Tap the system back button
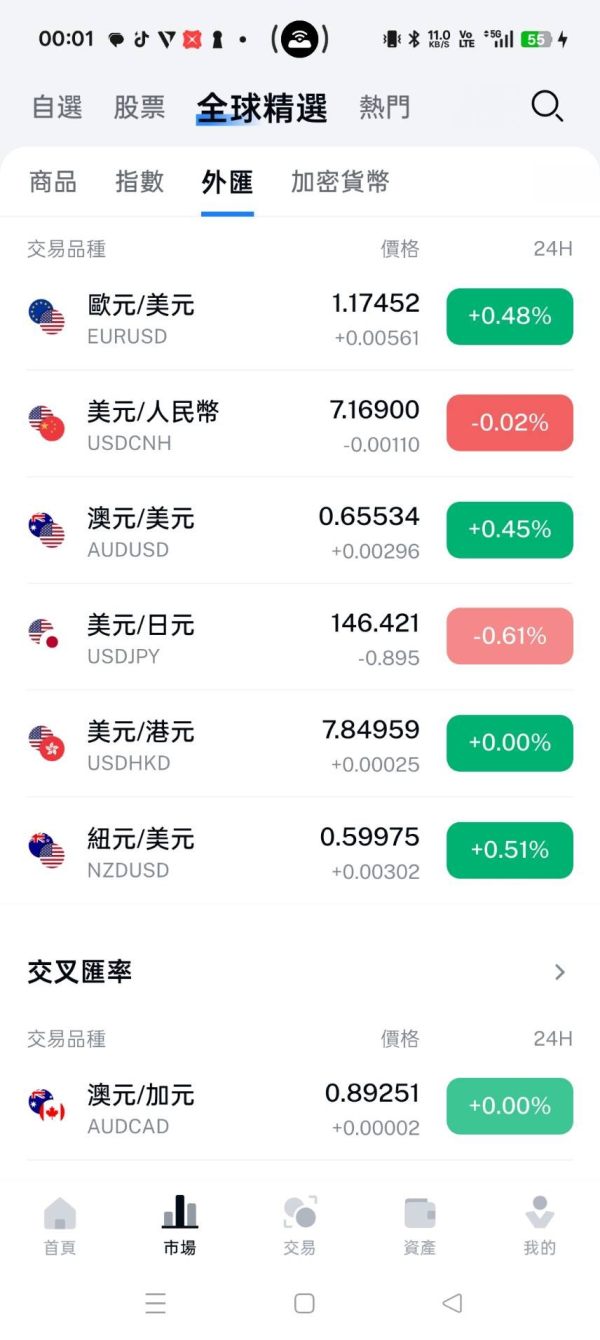The height and width of the screenshot is (1340, 600). [x=452, y=1303]
